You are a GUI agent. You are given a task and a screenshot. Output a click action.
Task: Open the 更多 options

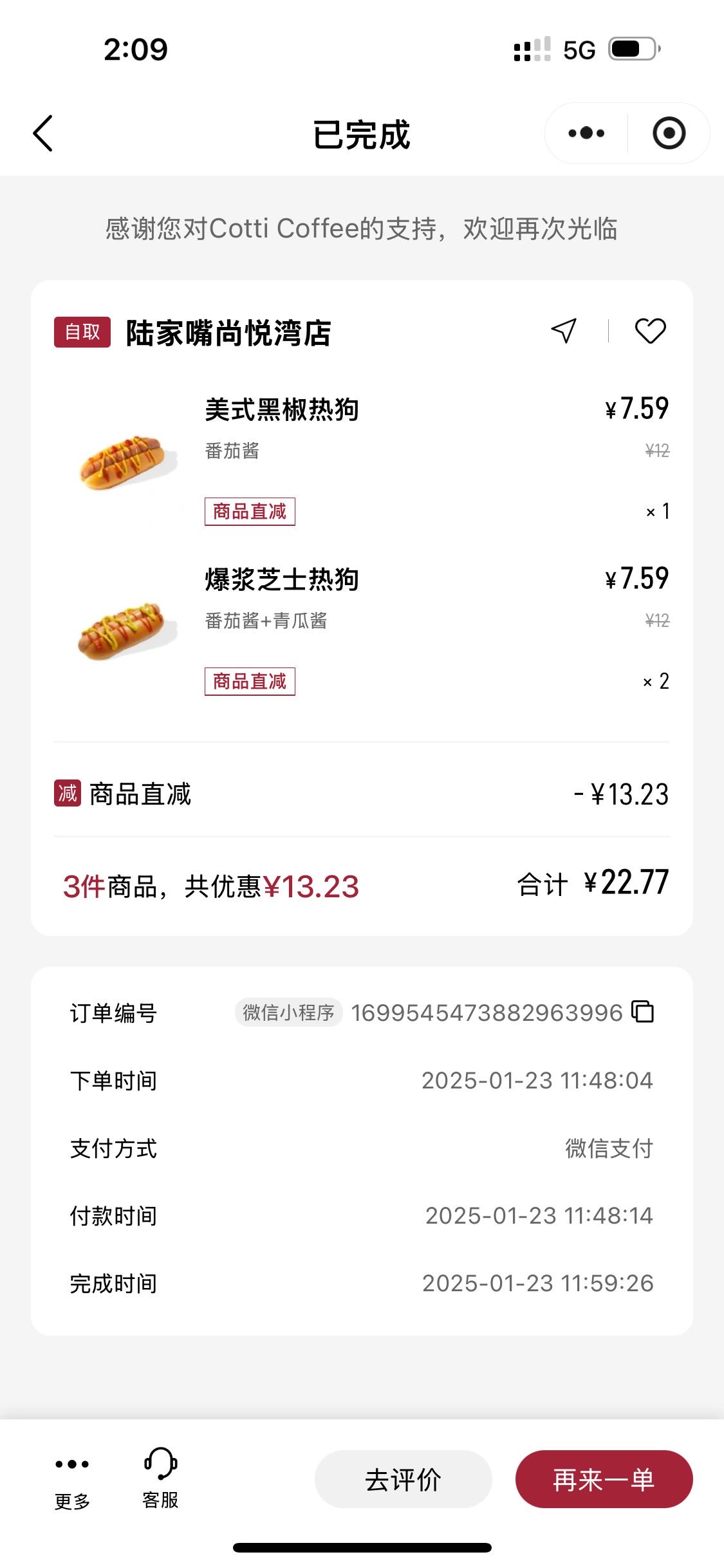72,1479
